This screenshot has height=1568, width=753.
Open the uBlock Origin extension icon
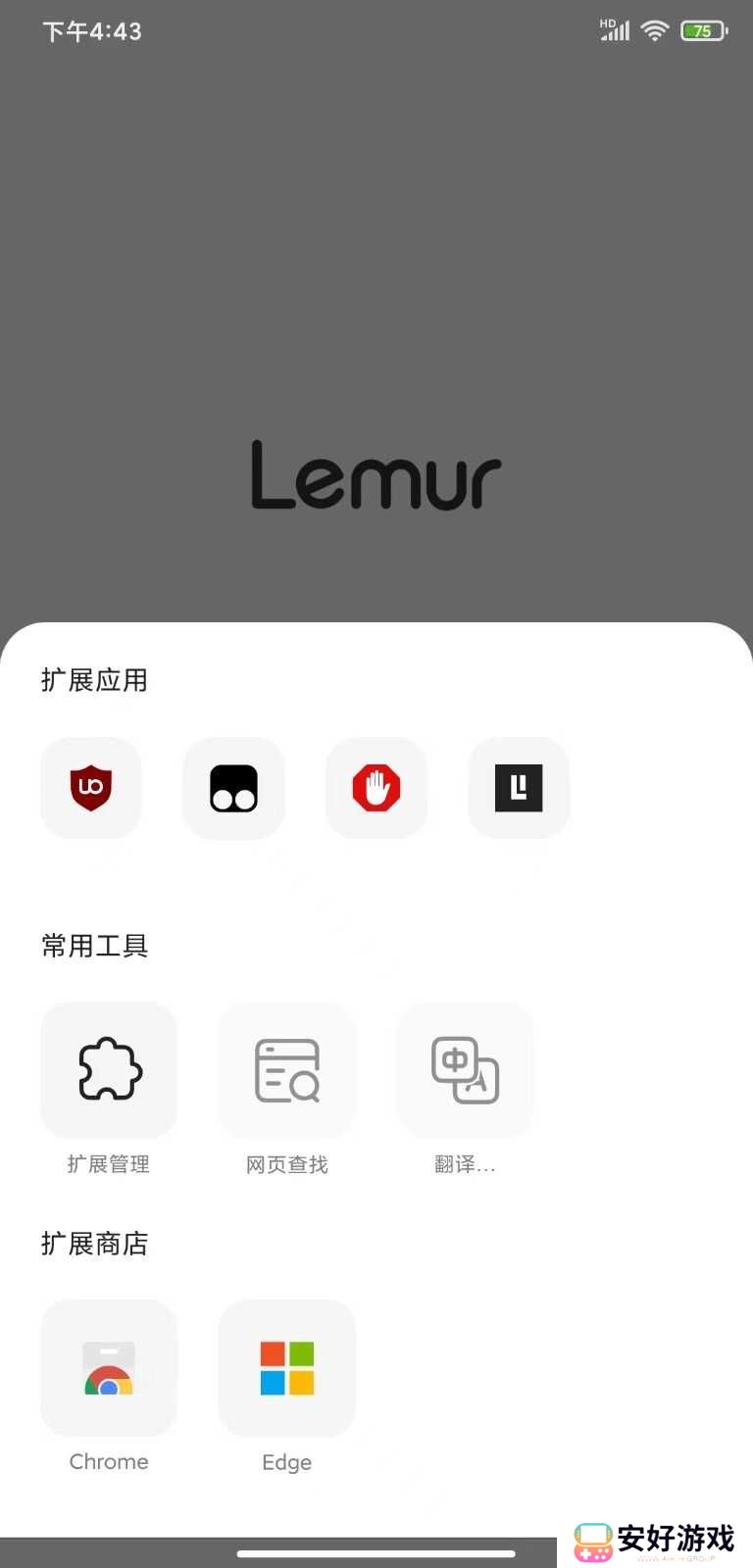tap(91, 788)
